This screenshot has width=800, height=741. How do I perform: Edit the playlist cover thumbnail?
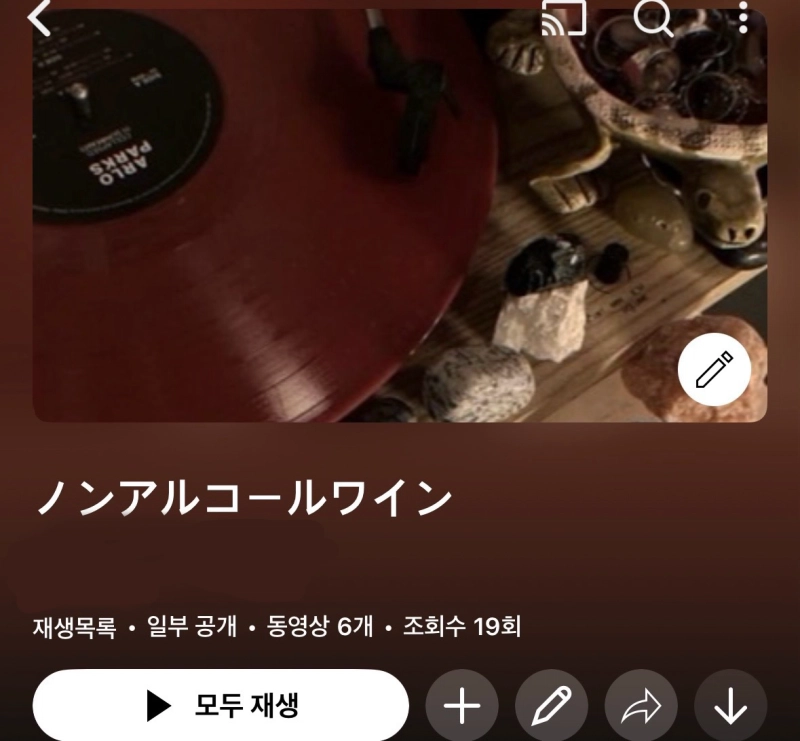(x=714, y=369)
